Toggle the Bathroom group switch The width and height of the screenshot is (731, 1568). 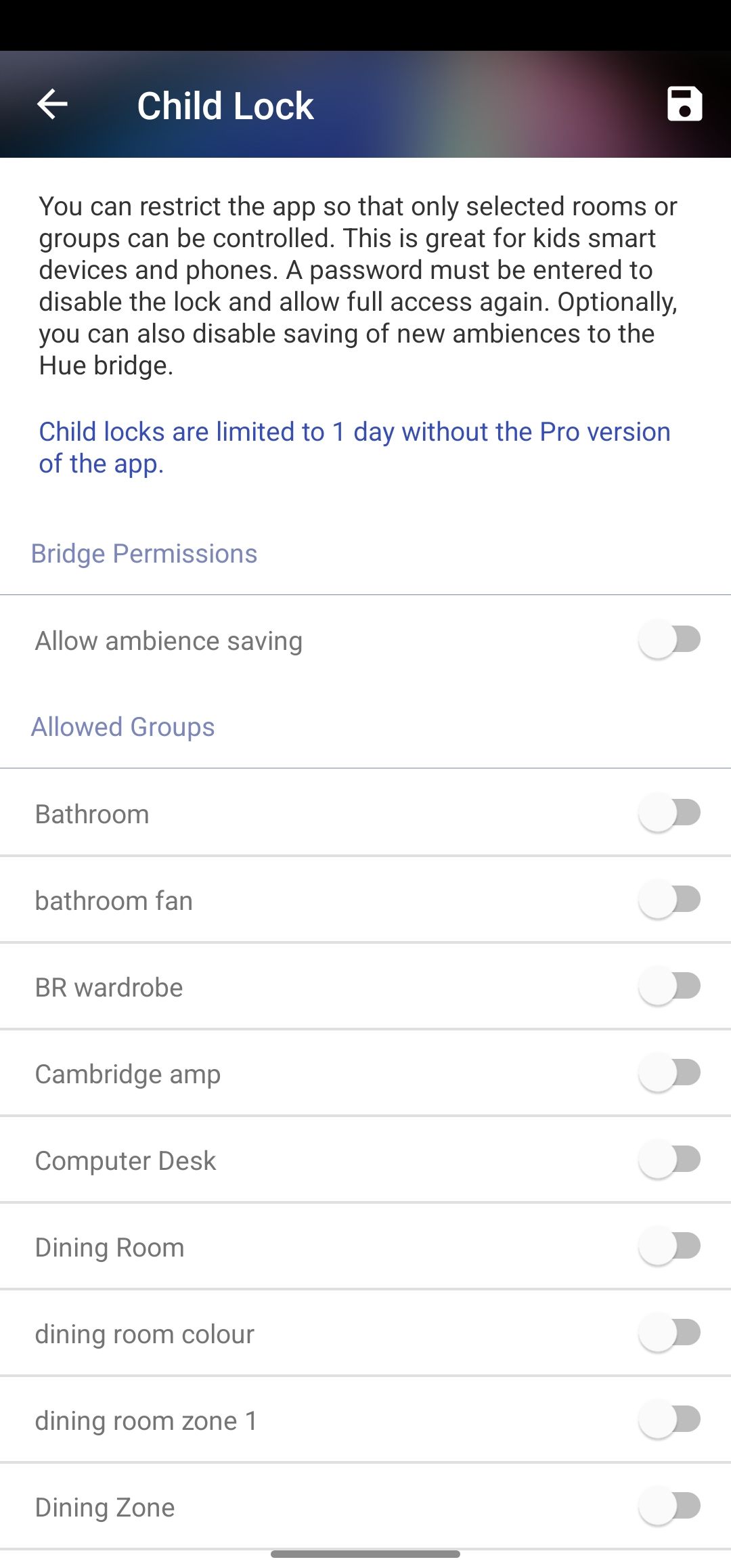[669, 813]
